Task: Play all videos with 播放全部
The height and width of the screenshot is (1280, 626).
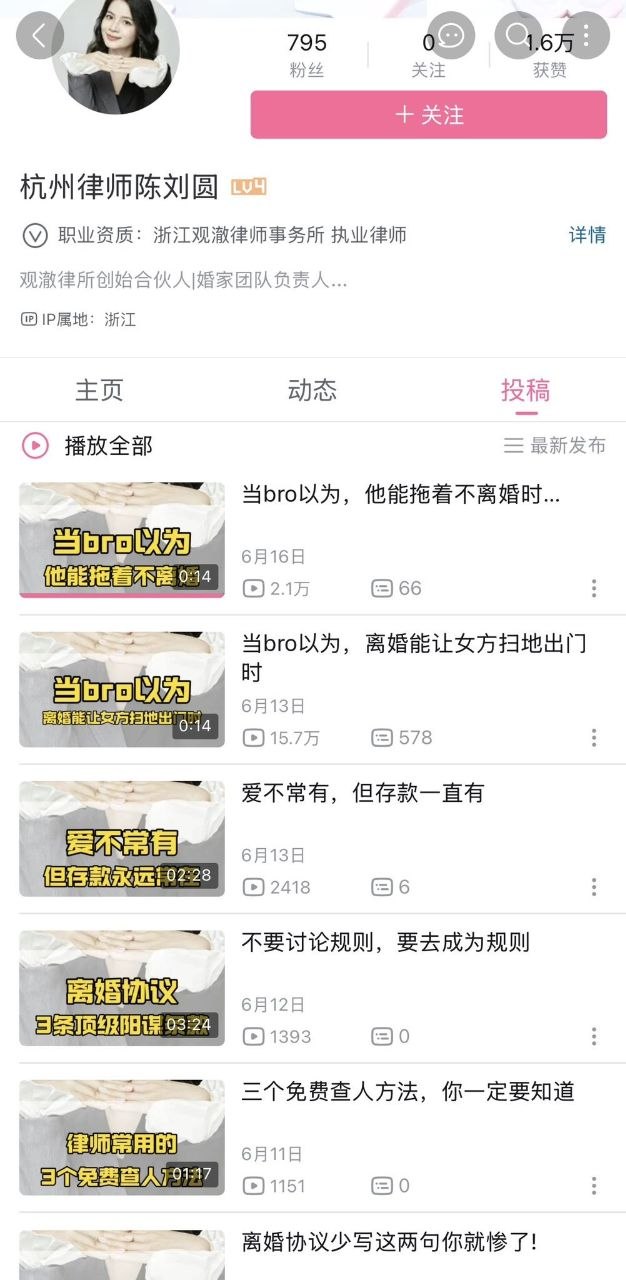Action: coord(88,445)
